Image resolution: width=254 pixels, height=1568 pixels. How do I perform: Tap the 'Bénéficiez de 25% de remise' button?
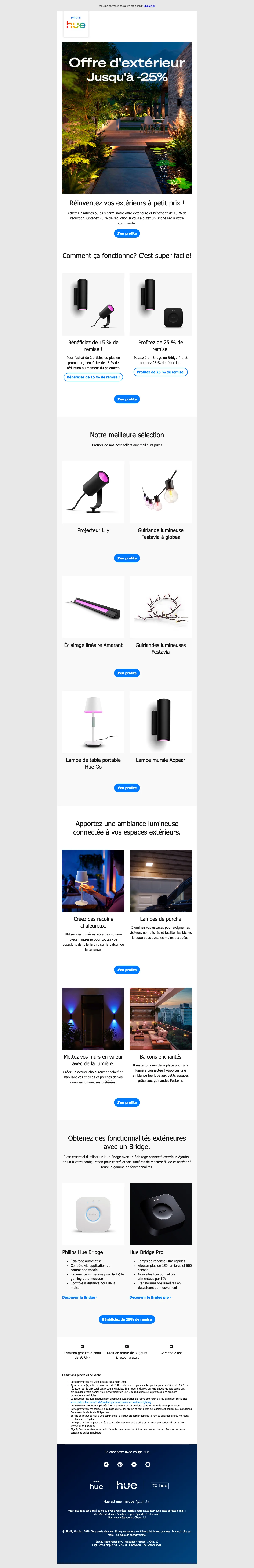(x=127, y=1319)
